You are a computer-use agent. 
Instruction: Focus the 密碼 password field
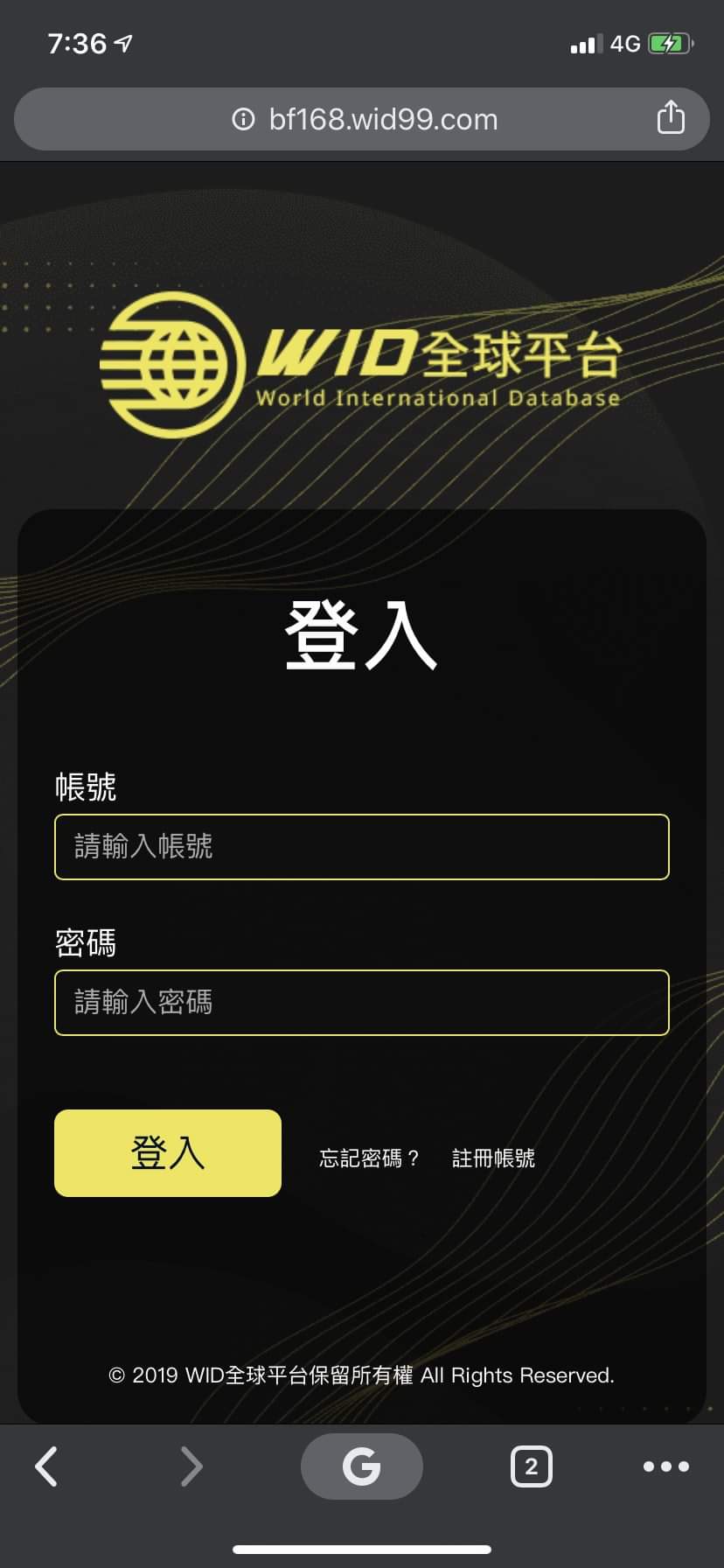click(361, 1003)
